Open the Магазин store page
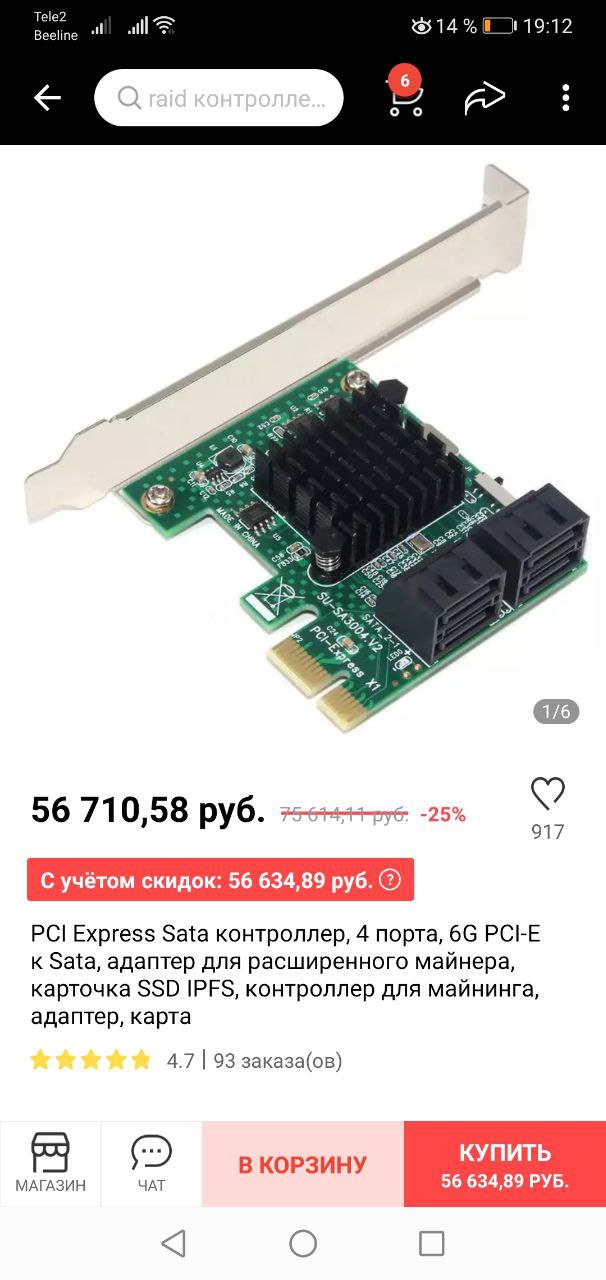 pos(50,1164)
